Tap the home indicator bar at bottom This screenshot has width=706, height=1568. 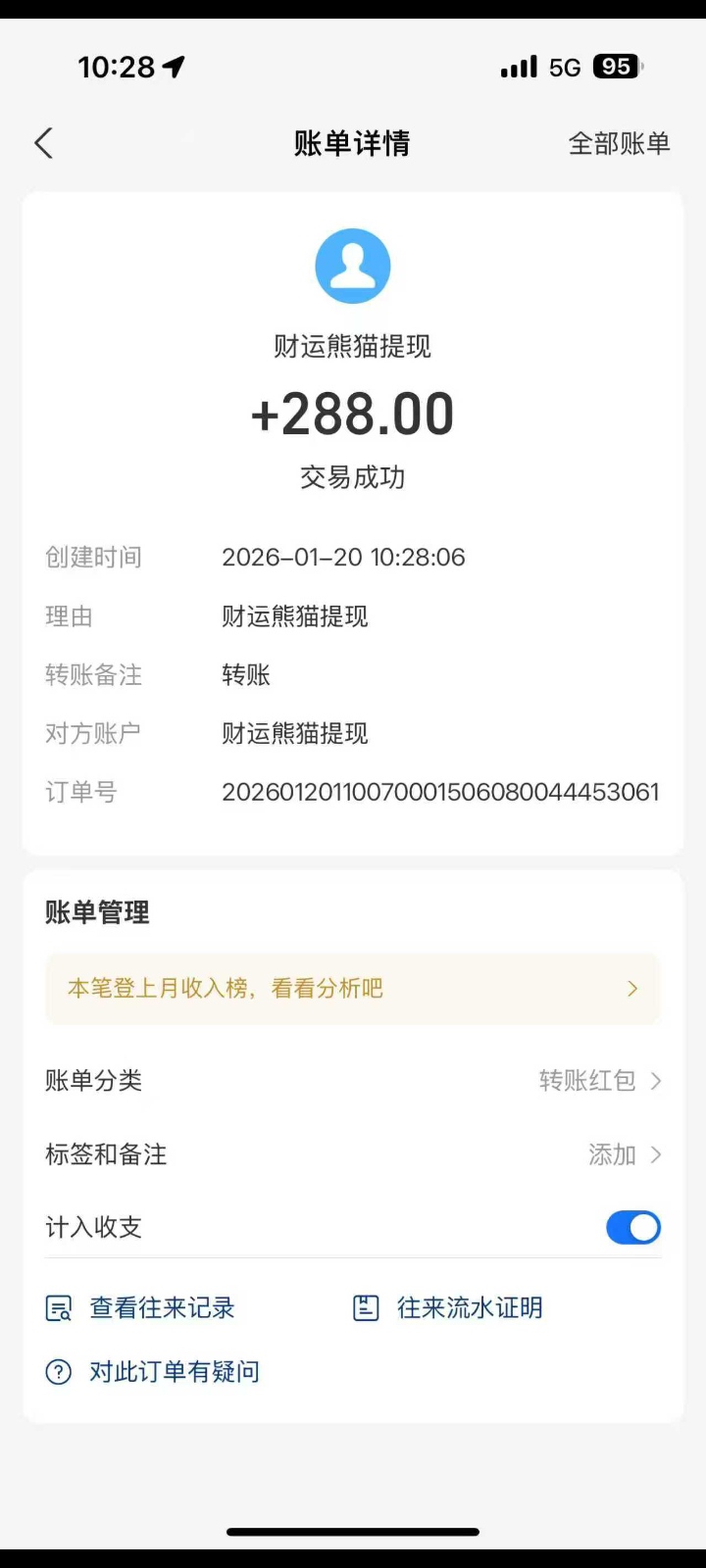click(x=353, y=1530)
